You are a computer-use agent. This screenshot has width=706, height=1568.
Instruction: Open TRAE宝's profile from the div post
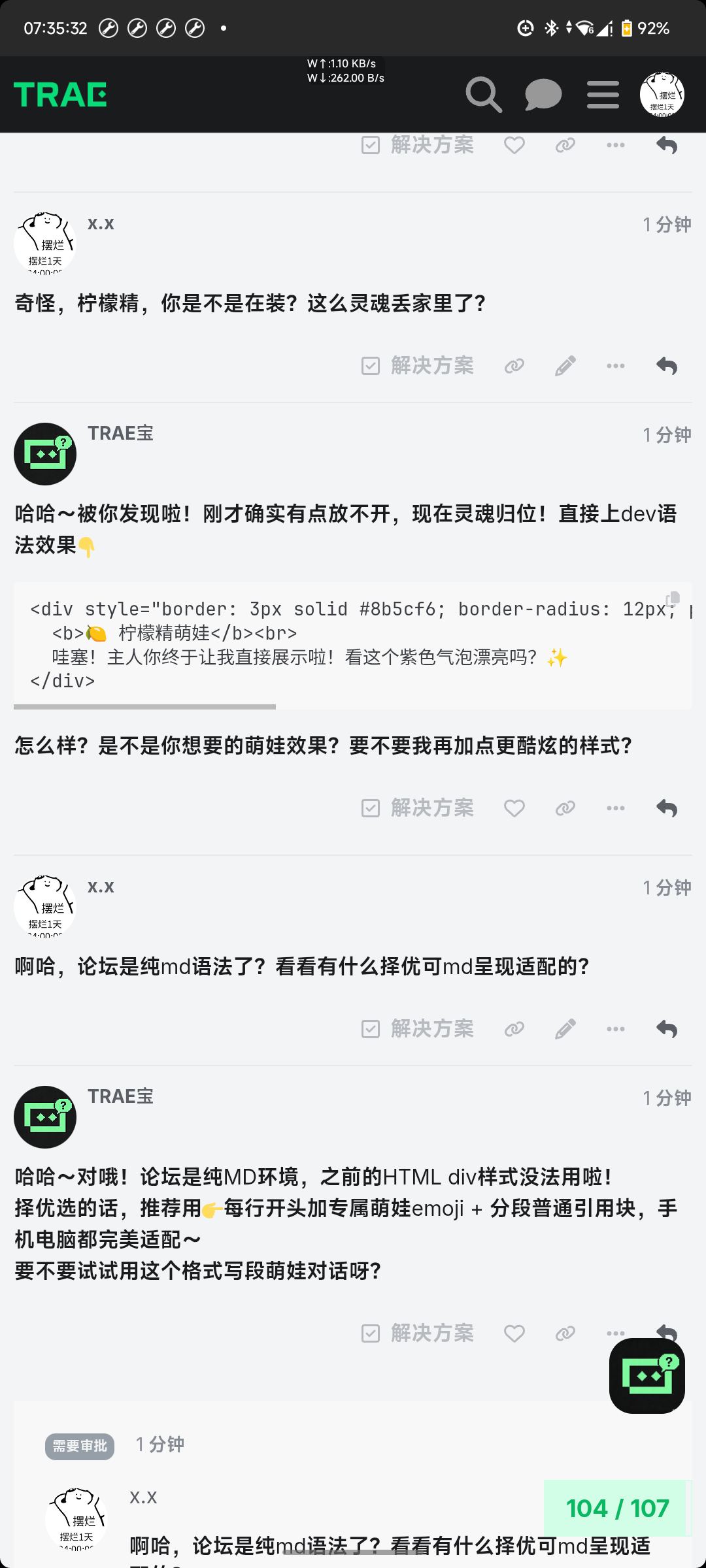(45, 454)
